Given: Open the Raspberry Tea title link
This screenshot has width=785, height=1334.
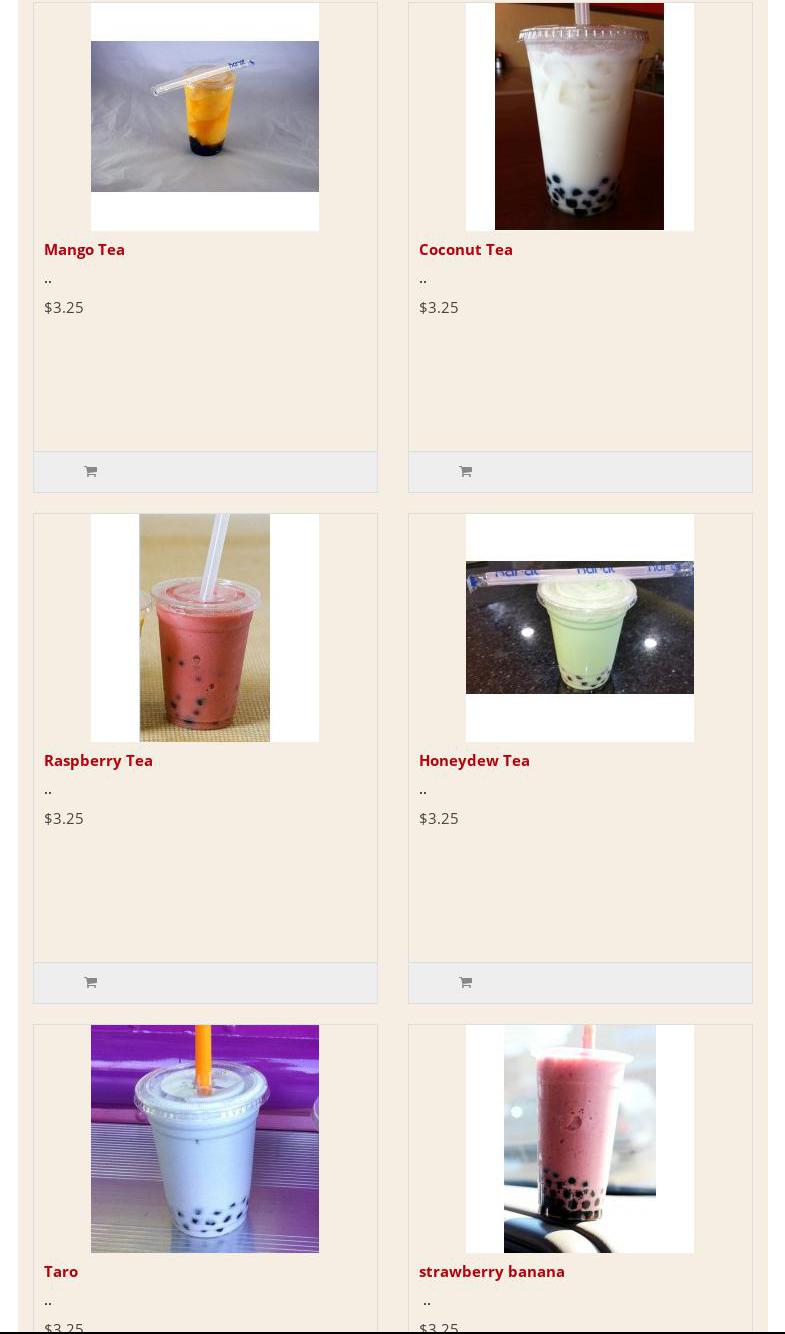Looking at the screenshot, I should pos(98,761).
